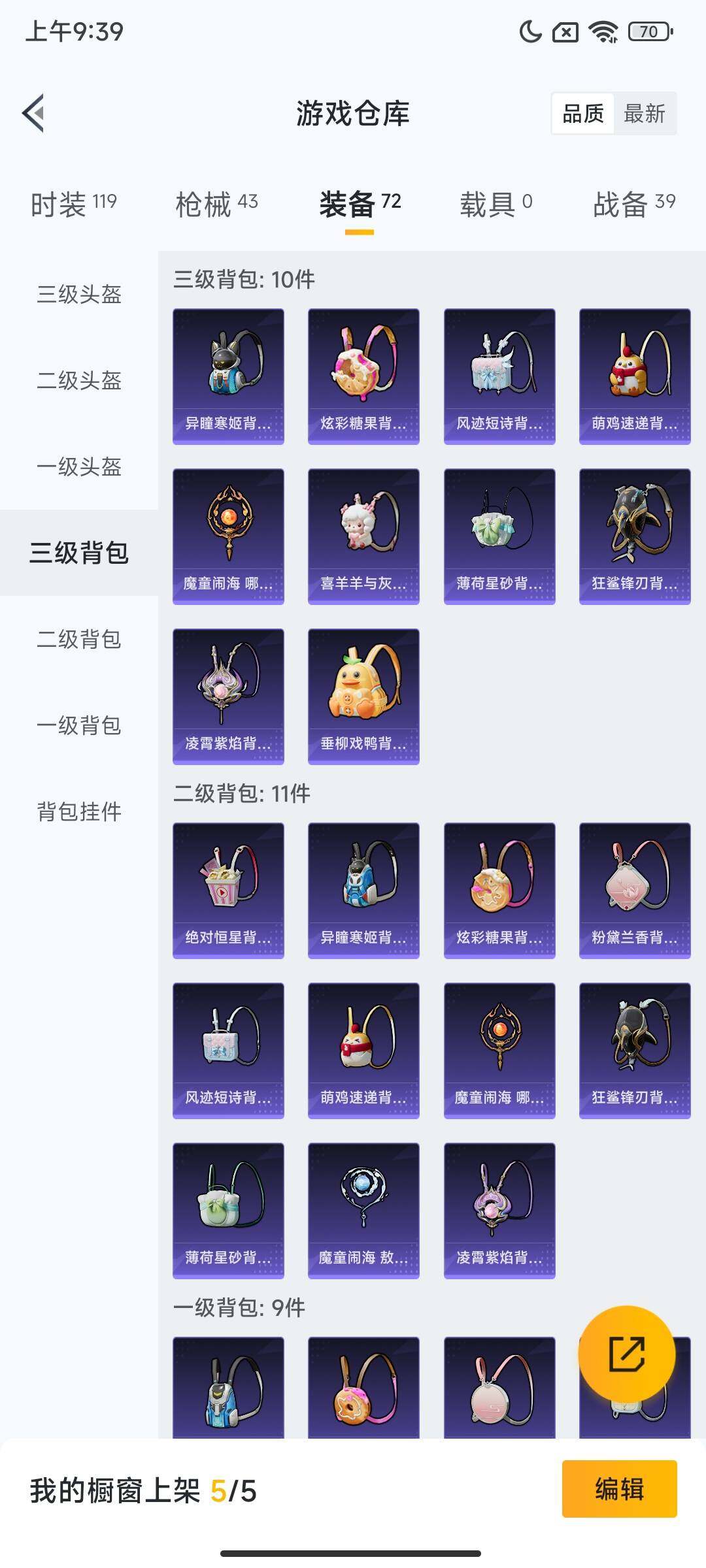Open the 狂鲨锋刃背包 shark backpack item
This screenshot has width=706, height=1568.
(x=633, y=536)
